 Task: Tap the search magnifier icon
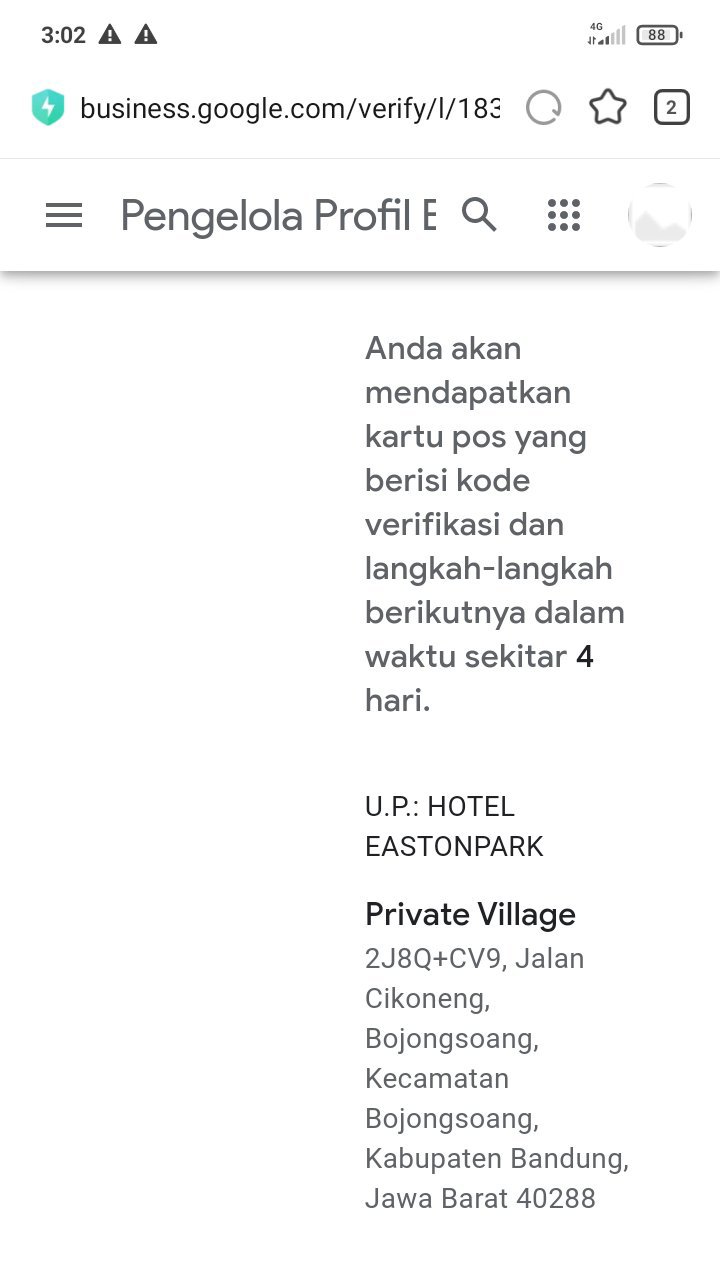click(x=479, y=214)
